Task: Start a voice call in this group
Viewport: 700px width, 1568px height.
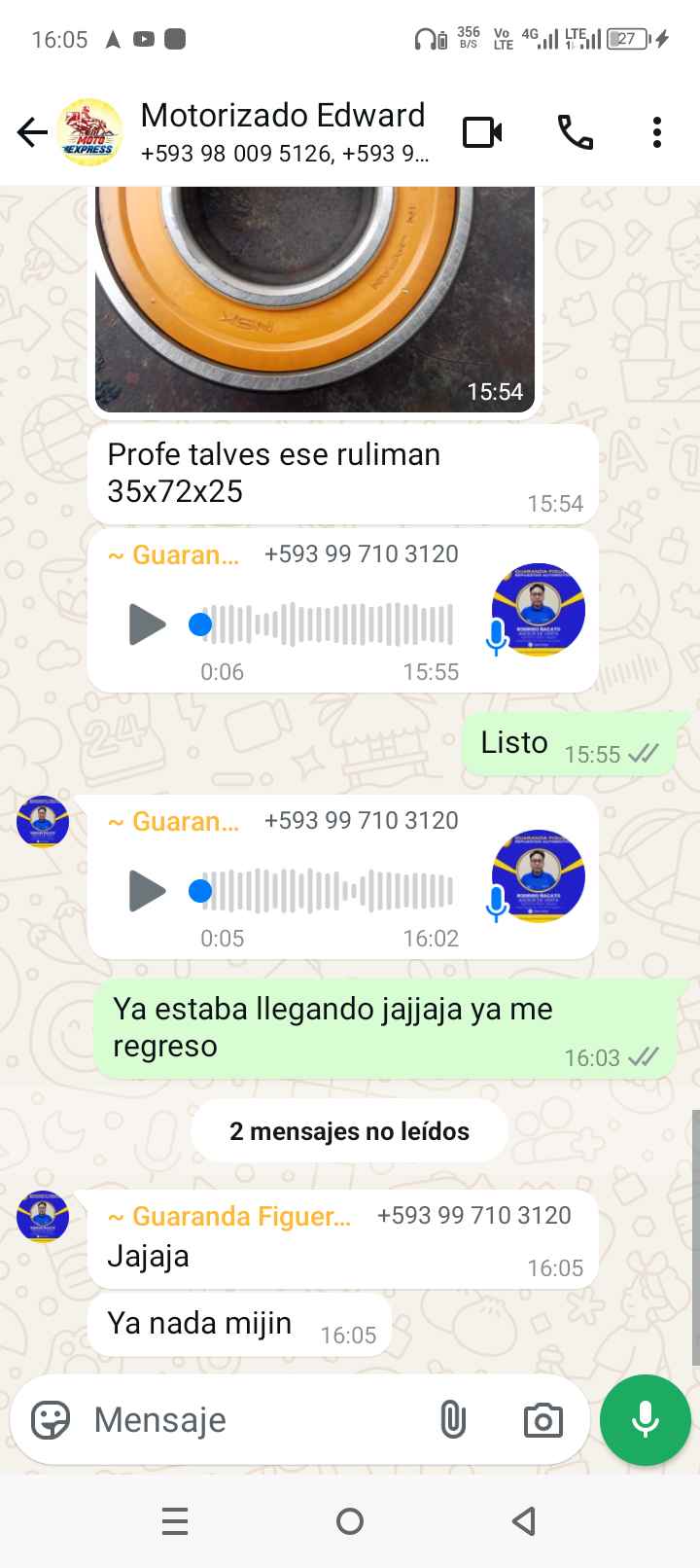Action: click(x=575, y=132)
